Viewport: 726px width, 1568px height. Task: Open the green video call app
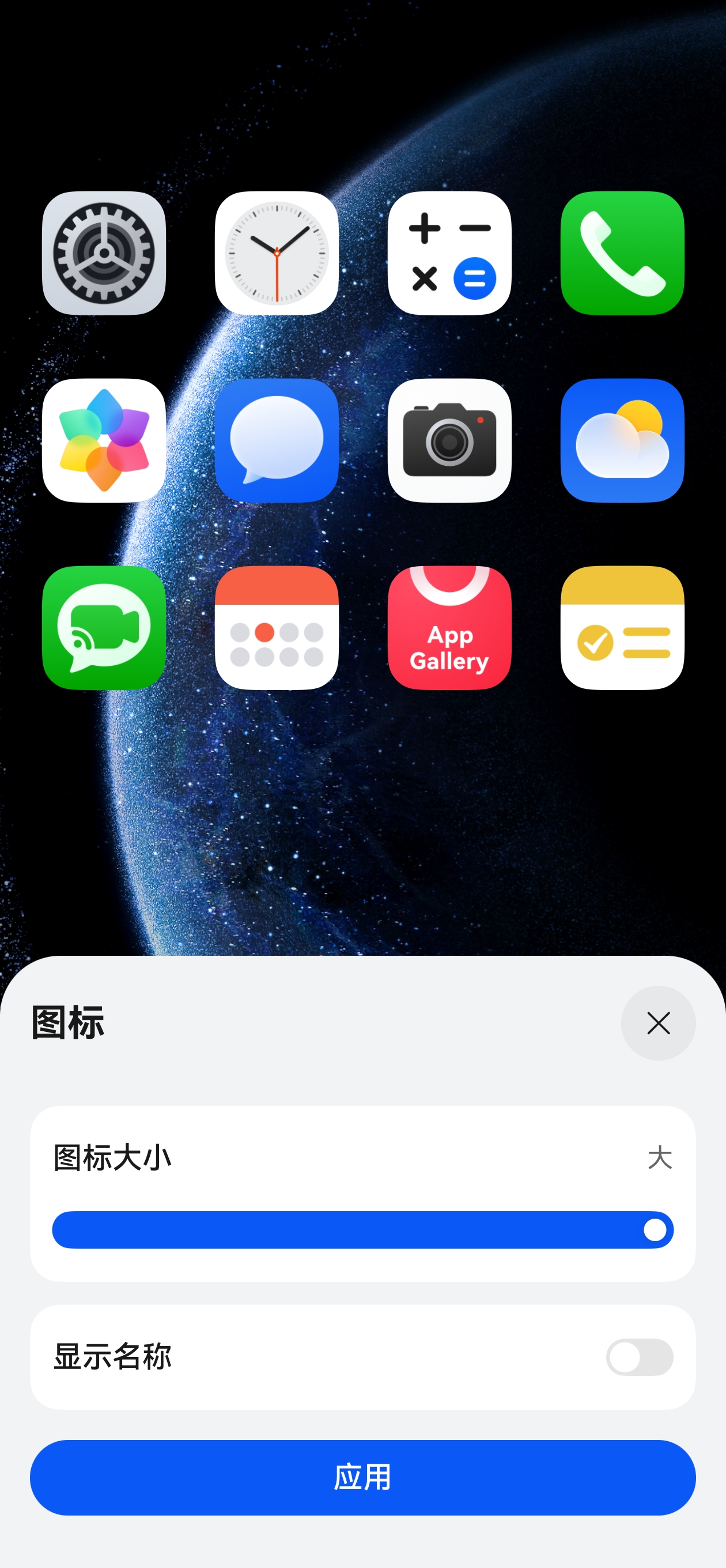coord(104,628)
